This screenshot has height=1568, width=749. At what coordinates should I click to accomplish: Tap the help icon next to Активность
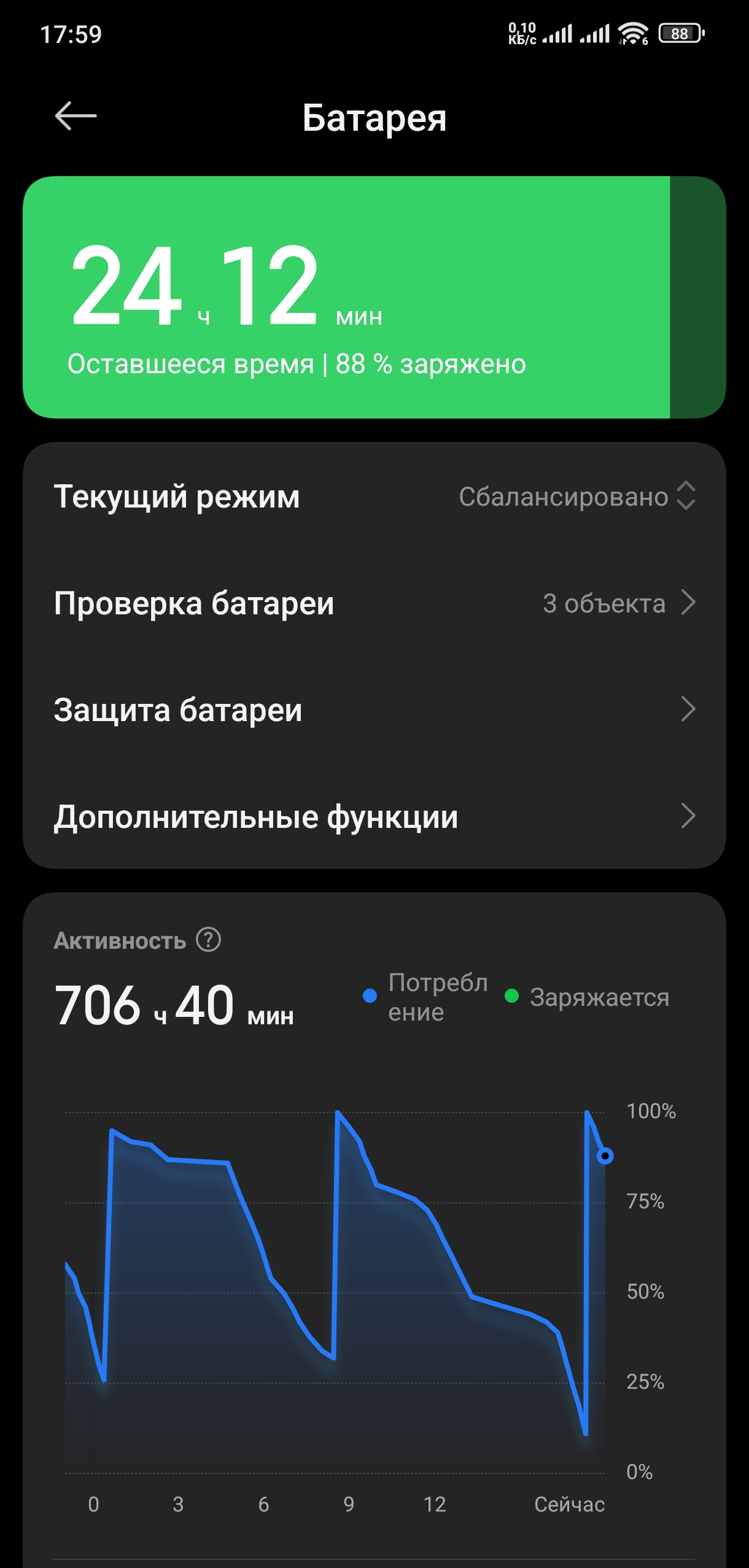click(208, 940)
